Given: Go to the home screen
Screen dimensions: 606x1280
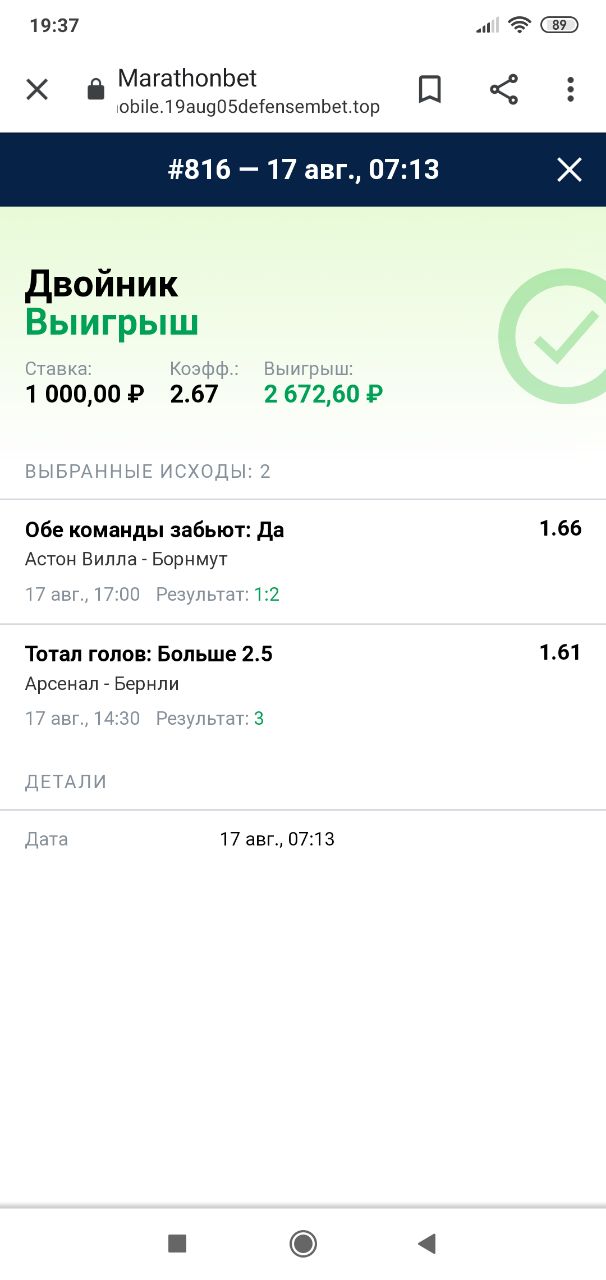Looking at the screenshot, I should click(303, 1243).
